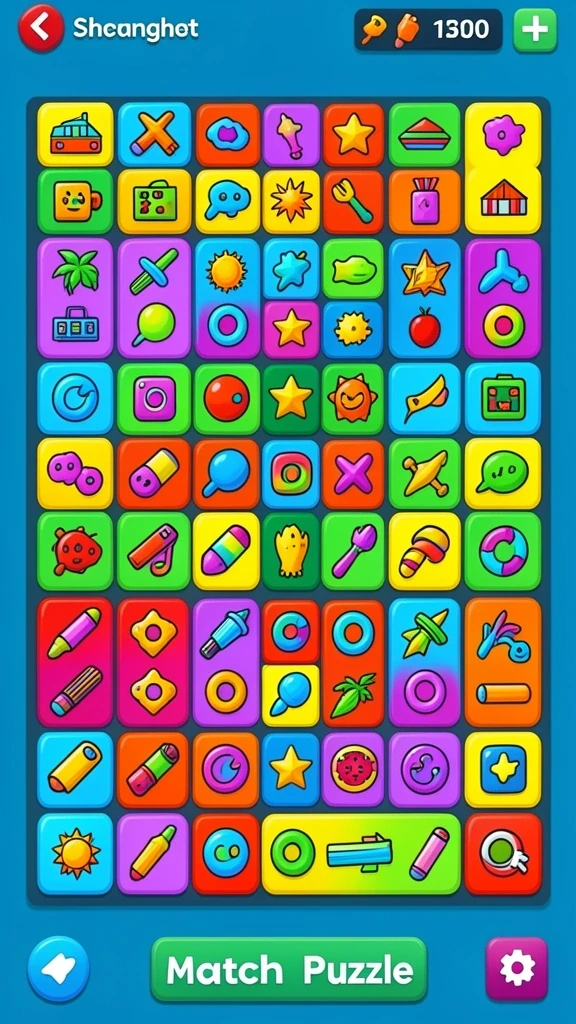
Task: Pick the green speech bubble tile
Action: [x=503, y=473]
